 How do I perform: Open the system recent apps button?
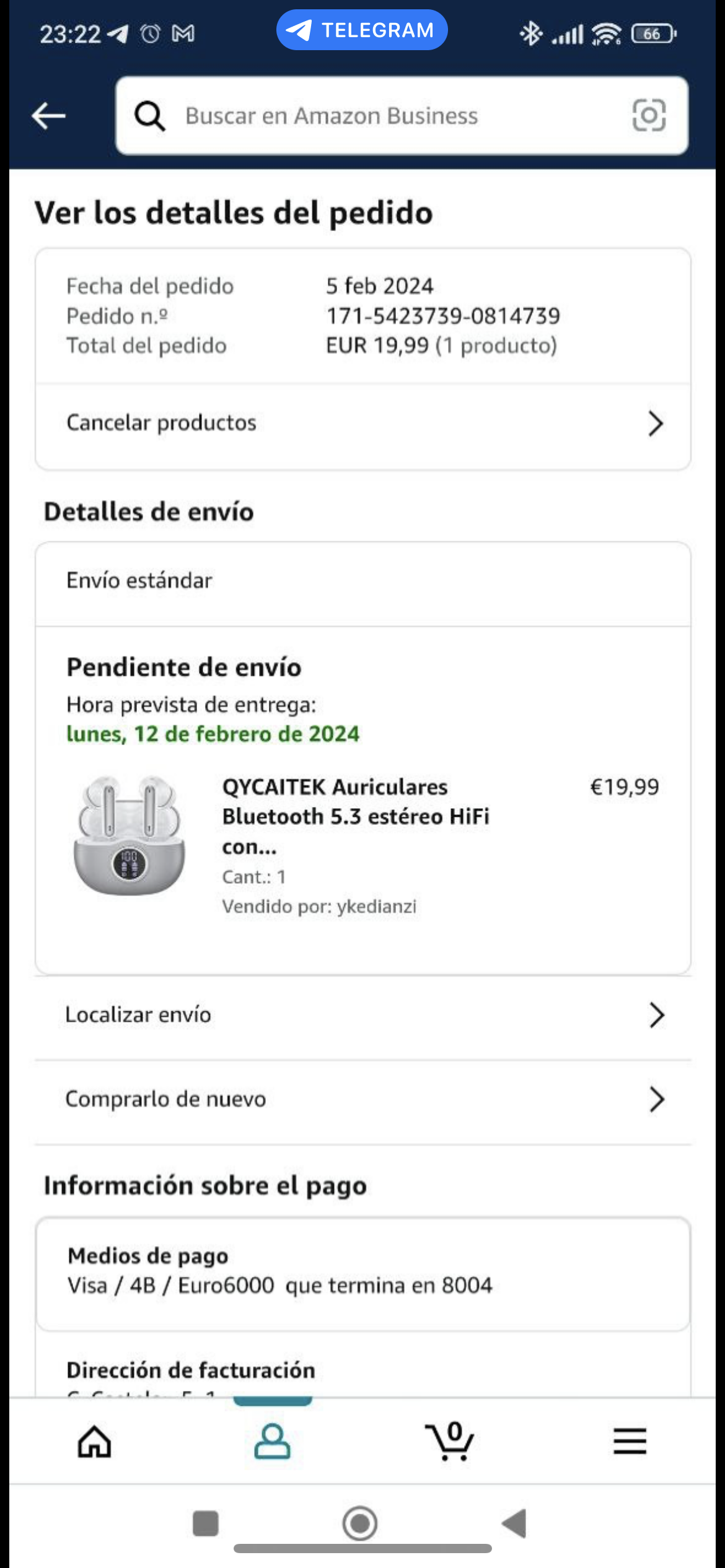click(206, 1523)
